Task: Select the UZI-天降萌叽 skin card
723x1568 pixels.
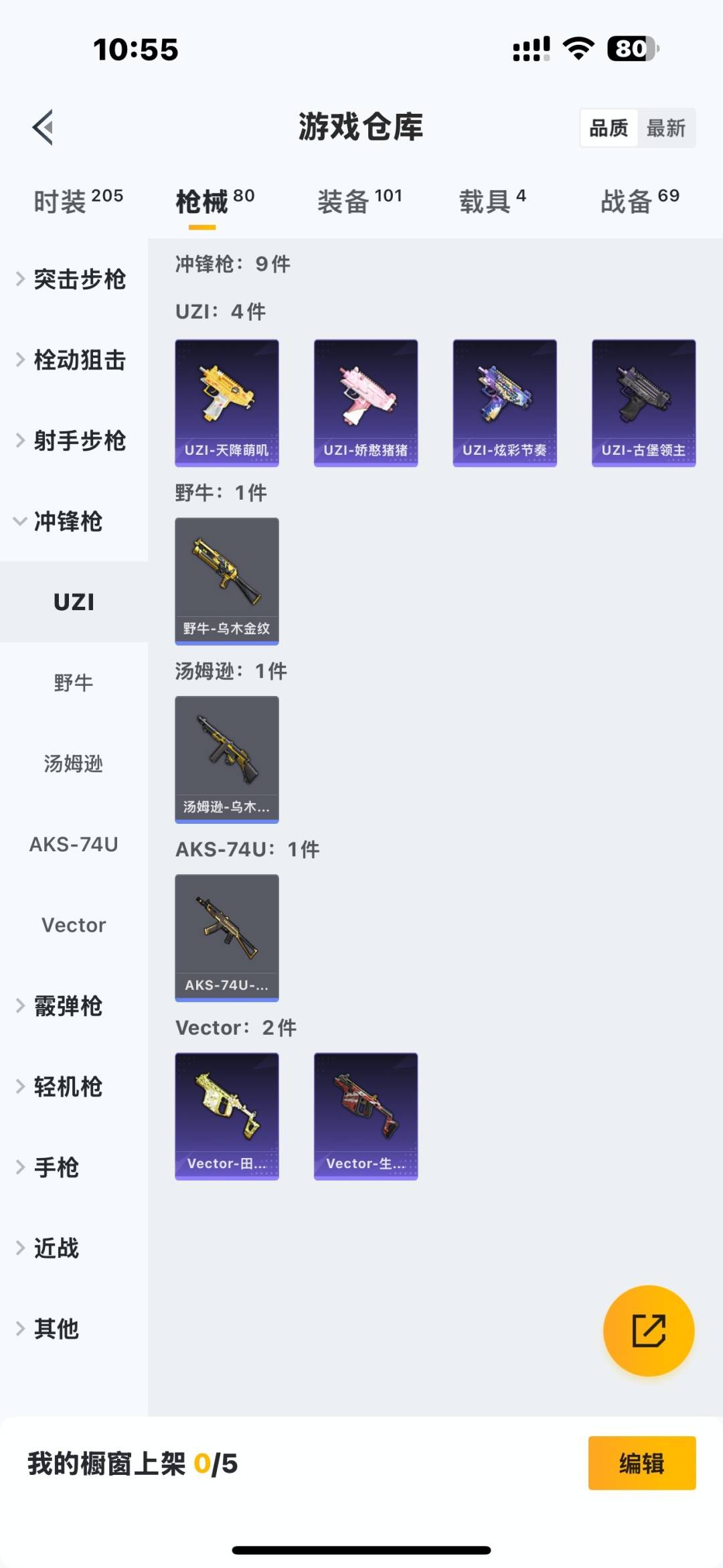Action: click(x=227, y=402)
